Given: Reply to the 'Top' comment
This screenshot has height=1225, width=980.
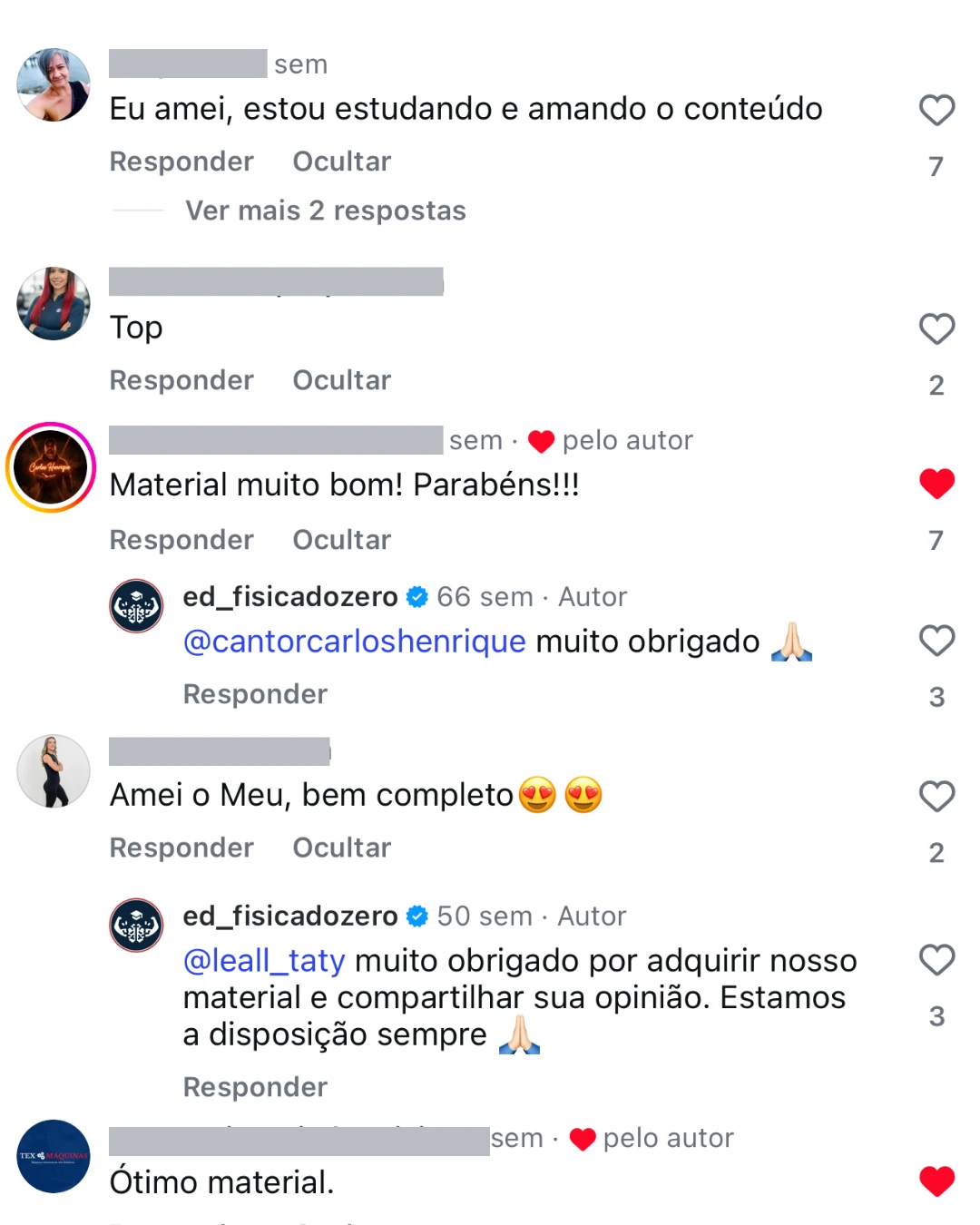Looking at the screenshot, I should pyautogui.click(x=181, y=380).
